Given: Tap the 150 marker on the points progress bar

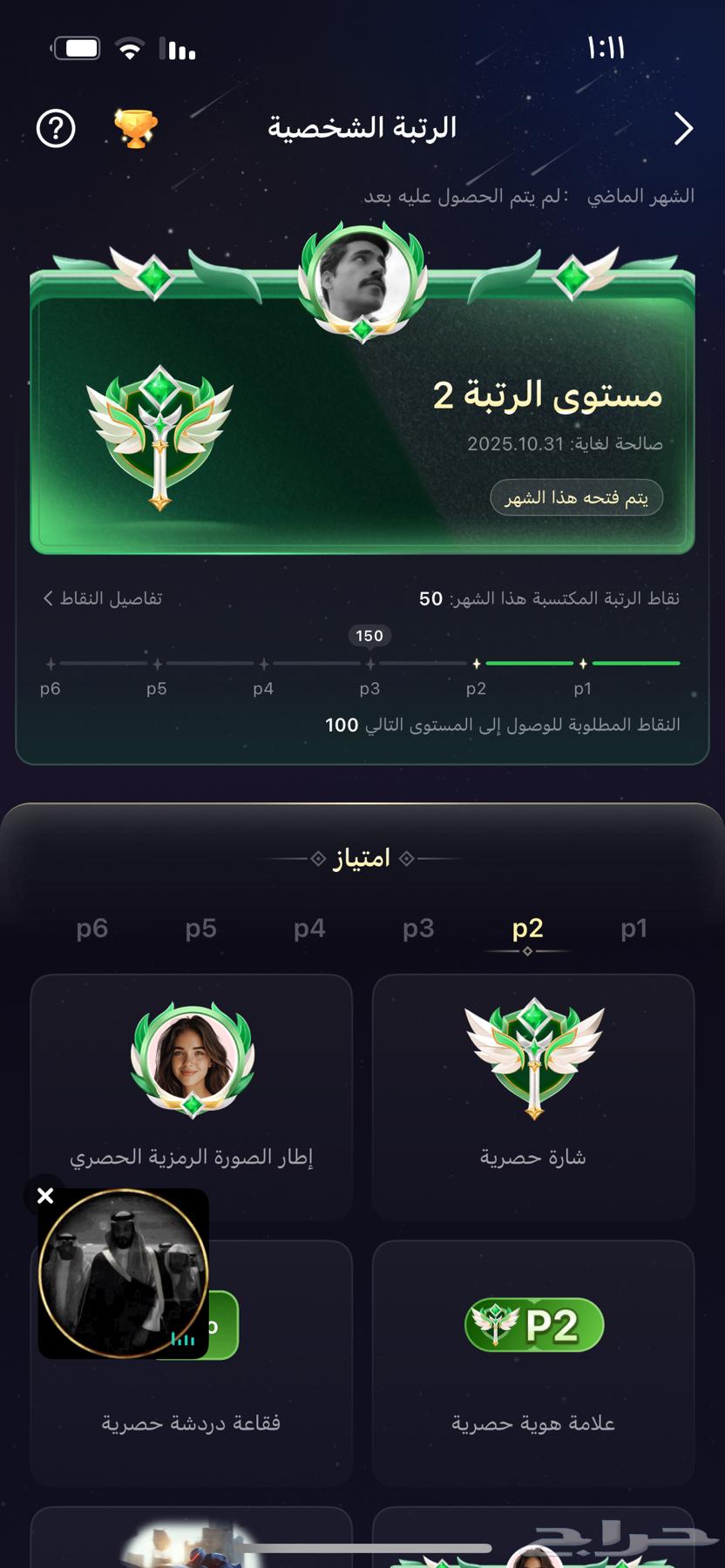Looking at the screenshot, I should pyautogui.click(x=369, y=636).
